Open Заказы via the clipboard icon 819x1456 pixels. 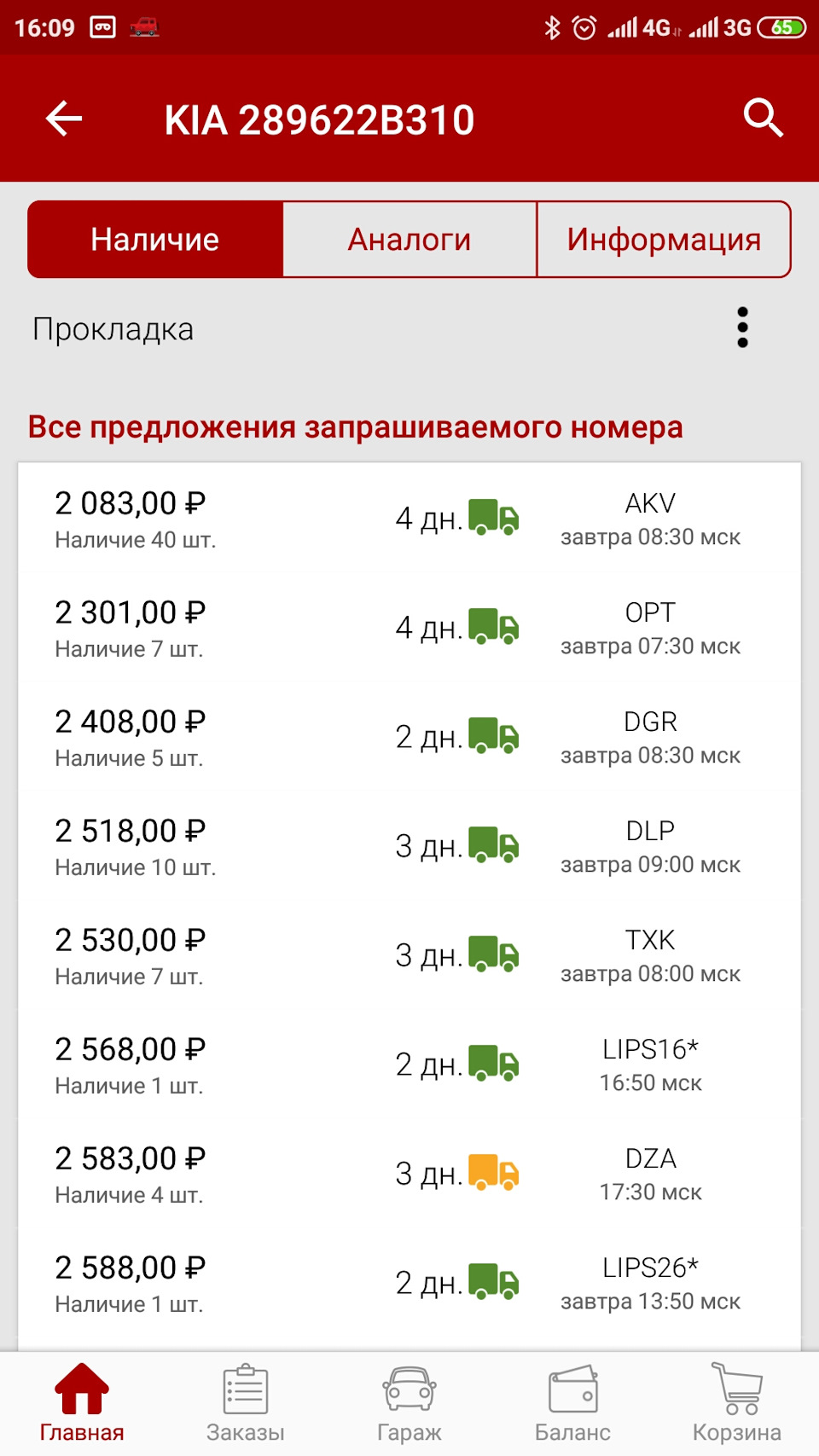coord(245,1395)
